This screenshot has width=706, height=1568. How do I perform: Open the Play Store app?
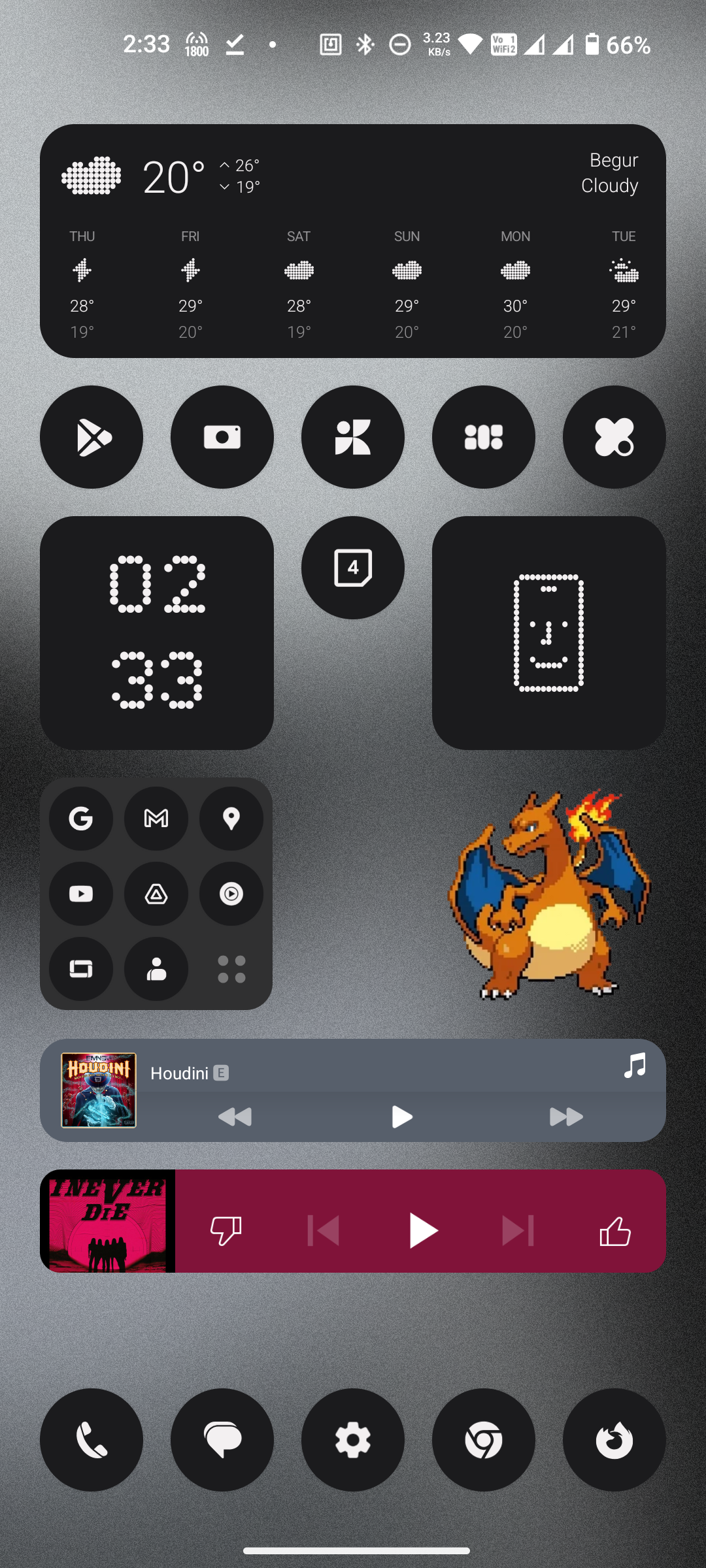tap(92, 437)
